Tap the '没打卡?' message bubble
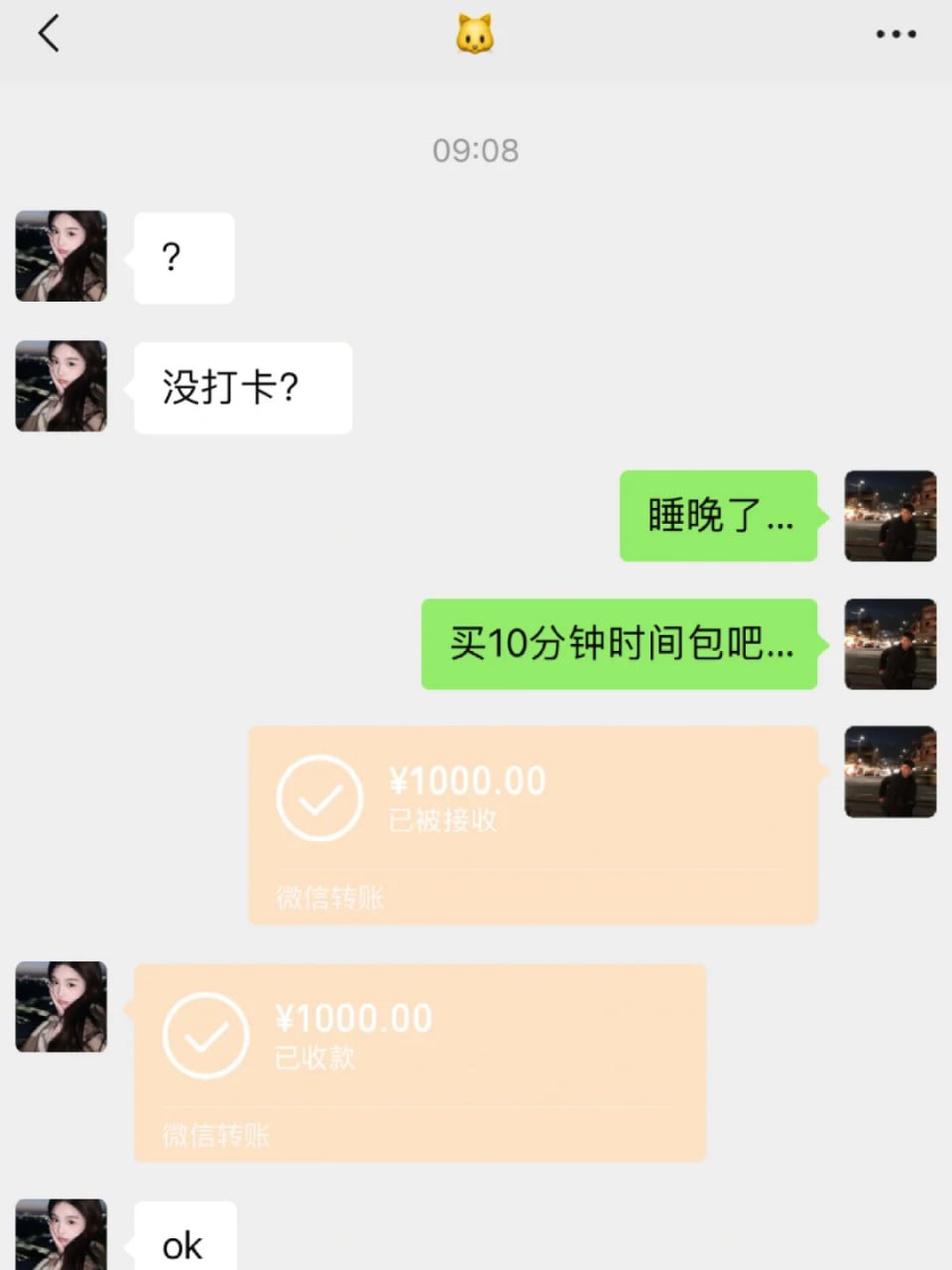 tap(241, 388)
